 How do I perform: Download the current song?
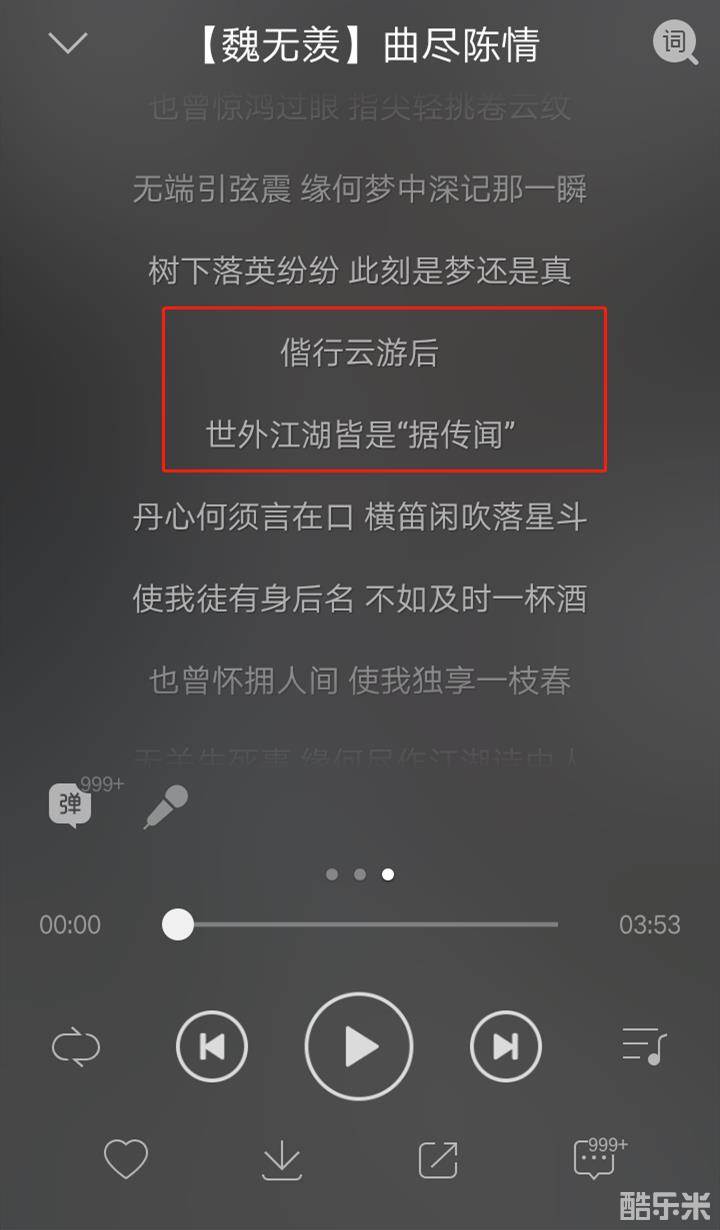tap(282, 1159)
